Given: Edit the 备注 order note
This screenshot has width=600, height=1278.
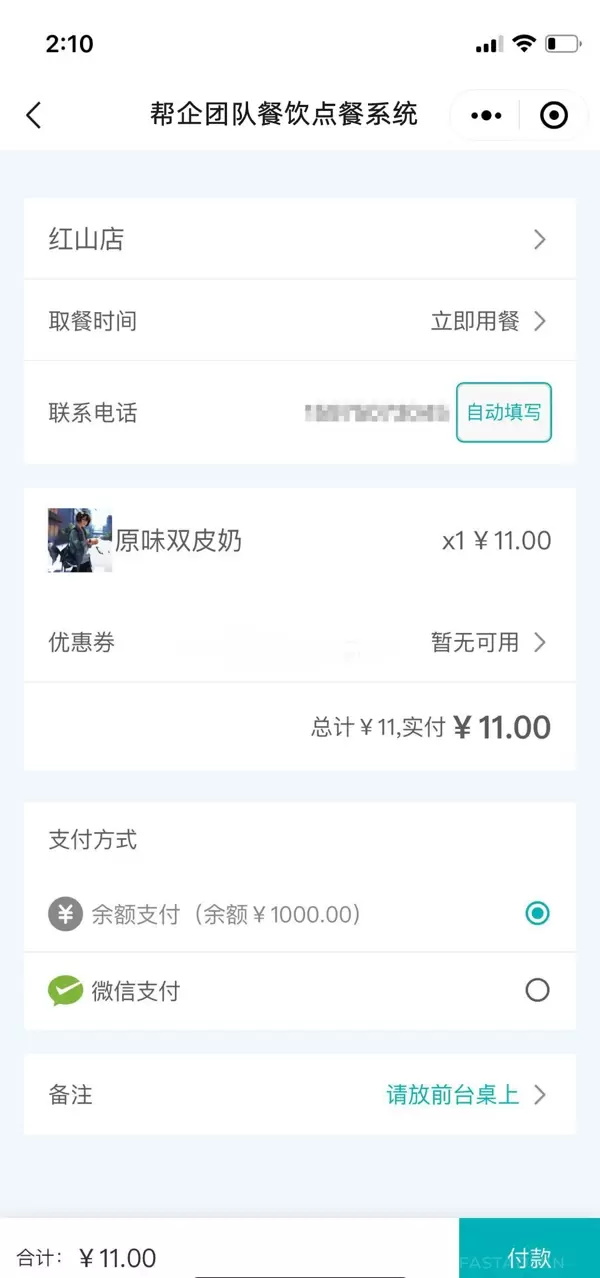Looking at the screenshot, I should pyautogui.click(x=300, y=1095).
